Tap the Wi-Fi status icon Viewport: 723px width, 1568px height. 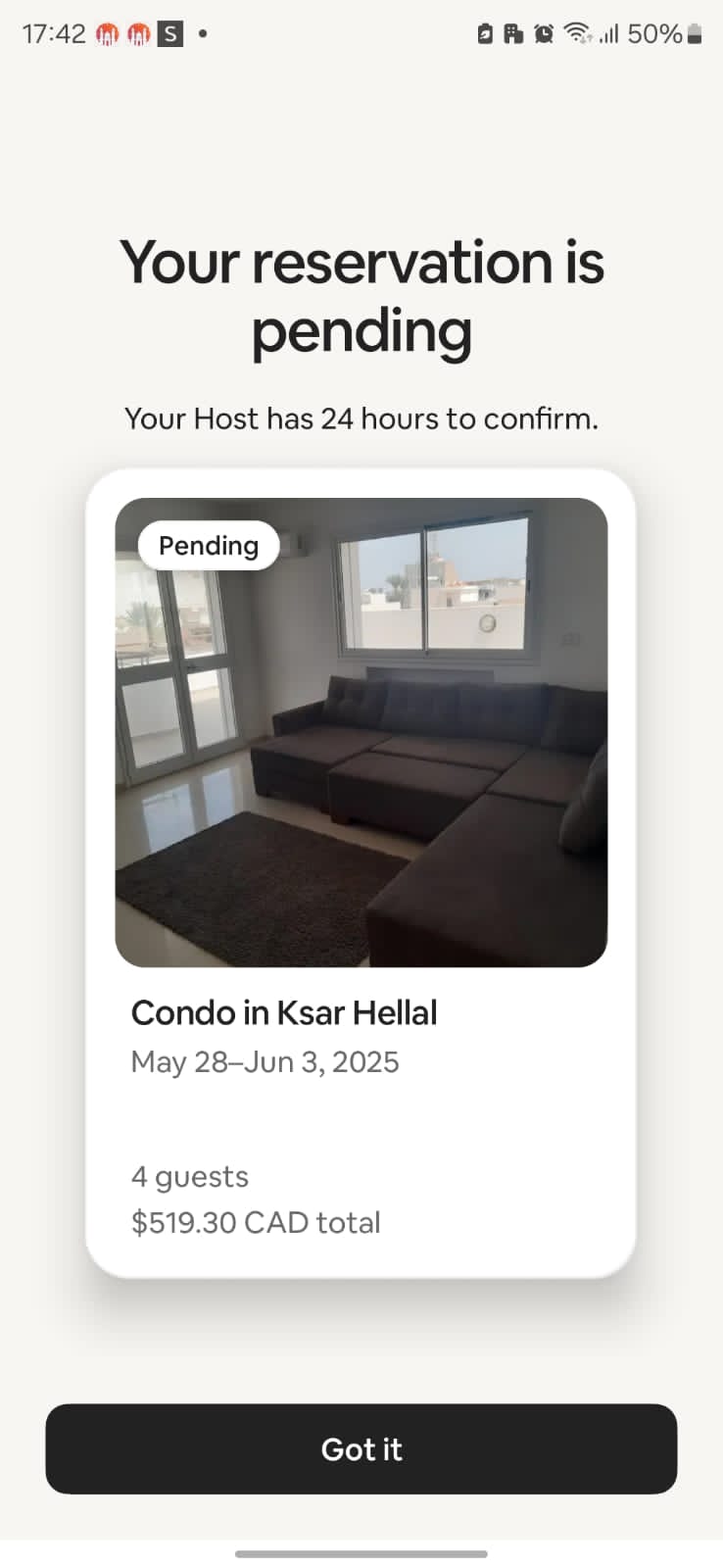pyautogui.click(x=576, y=33)
